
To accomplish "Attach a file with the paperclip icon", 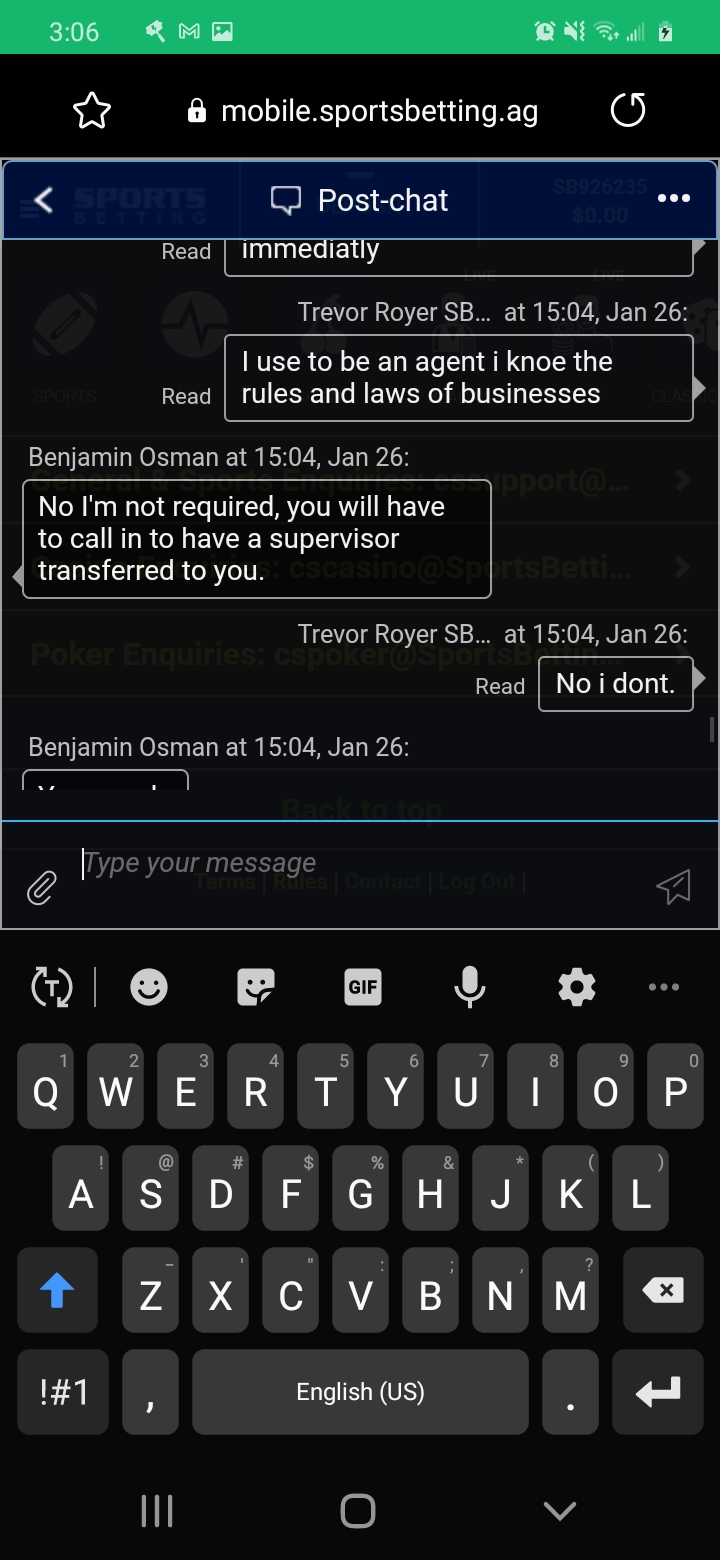I will (41, 887).
